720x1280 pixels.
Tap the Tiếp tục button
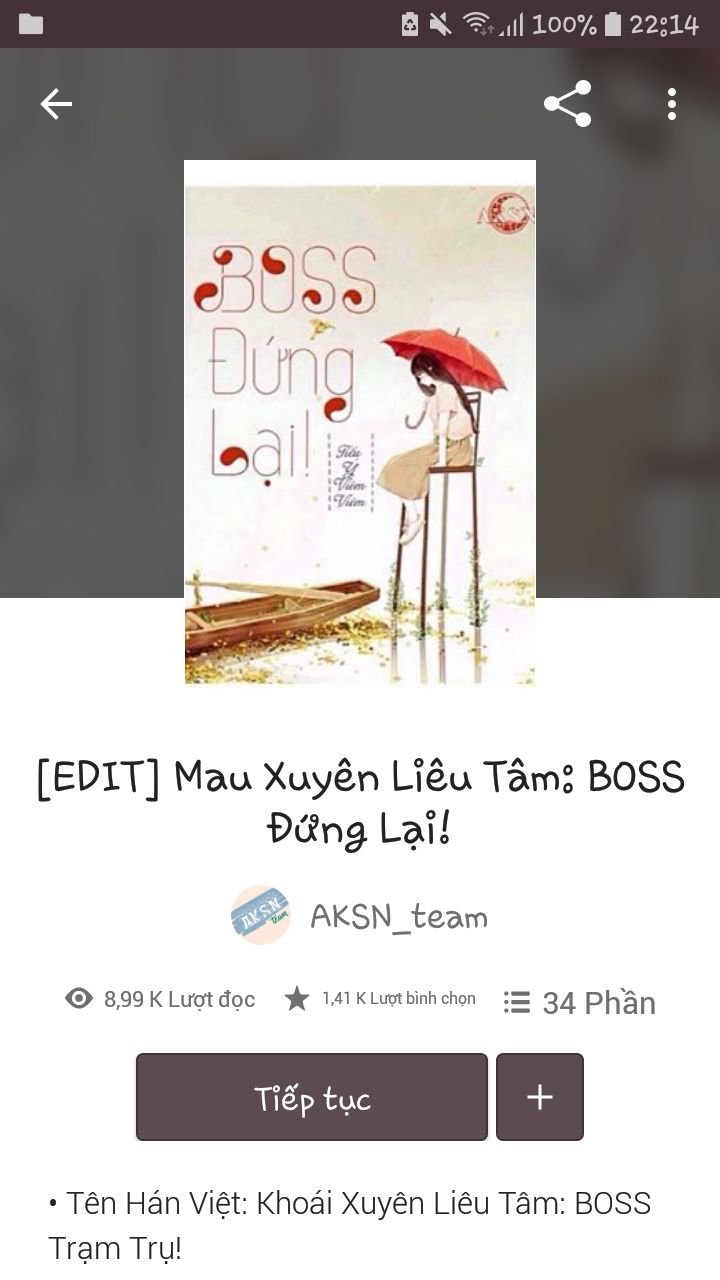point(312,1097)
